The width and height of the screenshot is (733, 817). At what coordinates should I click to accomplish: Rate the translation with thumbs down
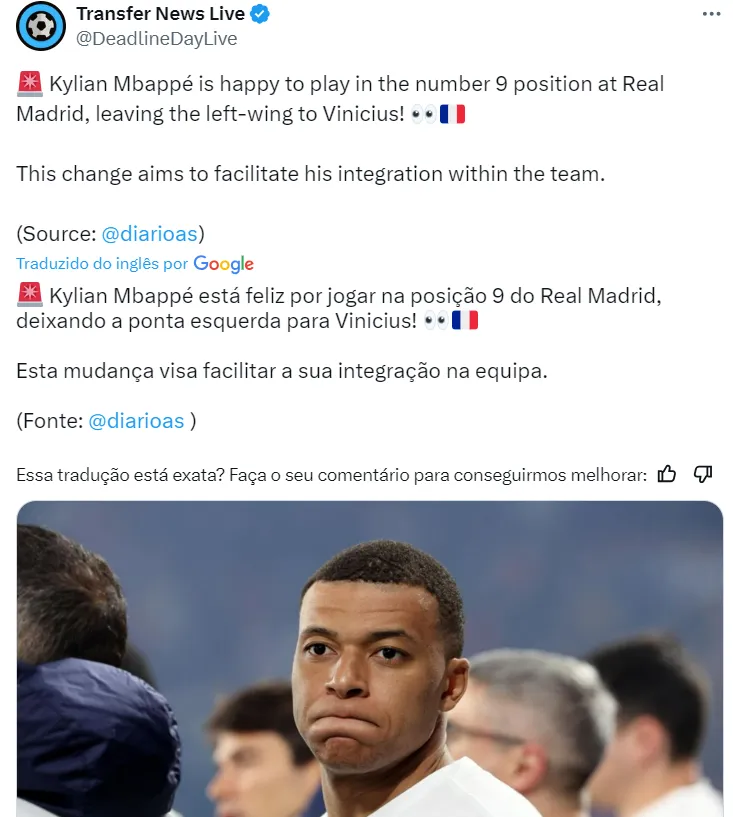[x=703, y=474]
